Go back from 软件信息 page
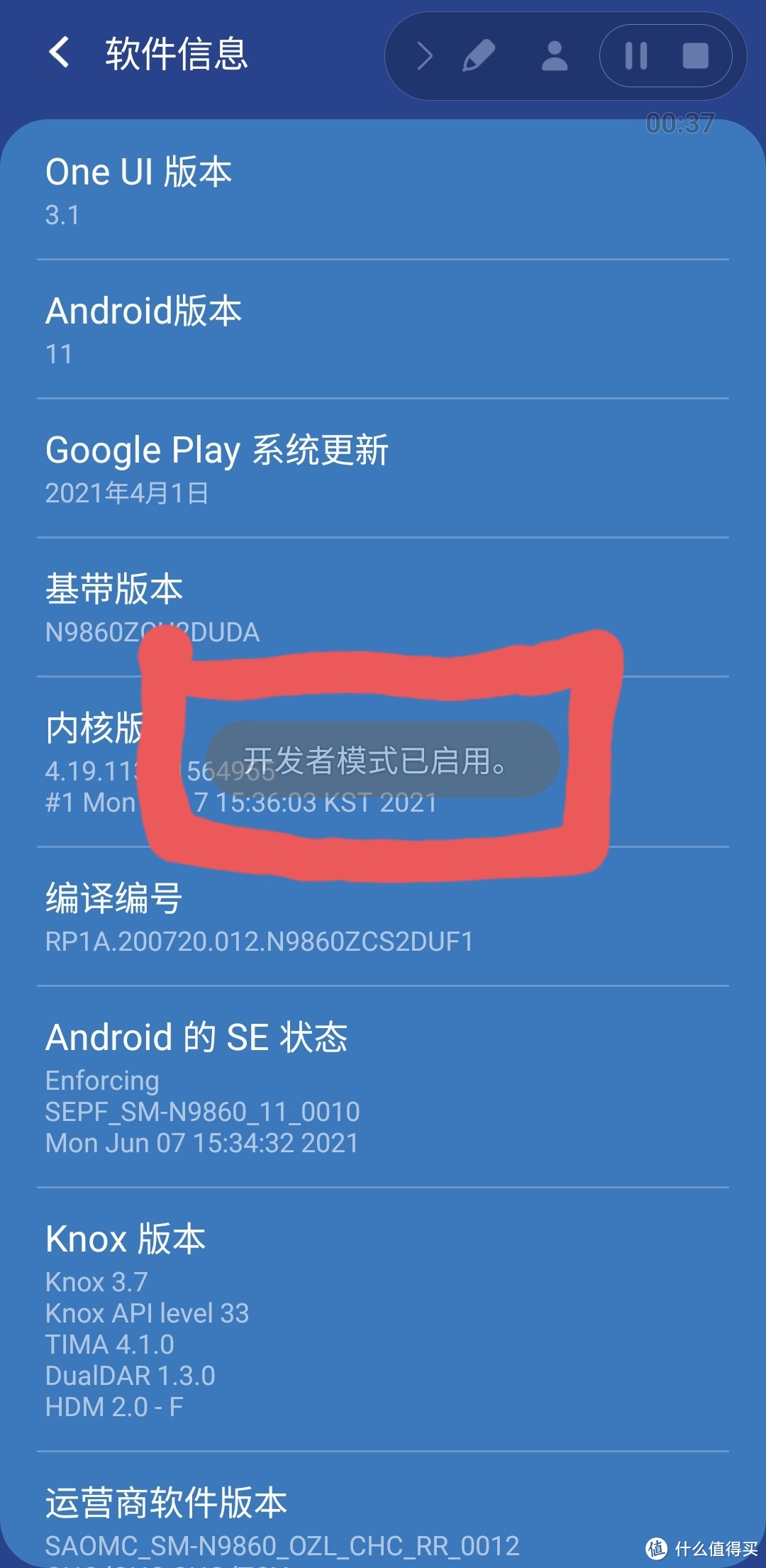Screen dimensions: 766x1568 [60, 53]
